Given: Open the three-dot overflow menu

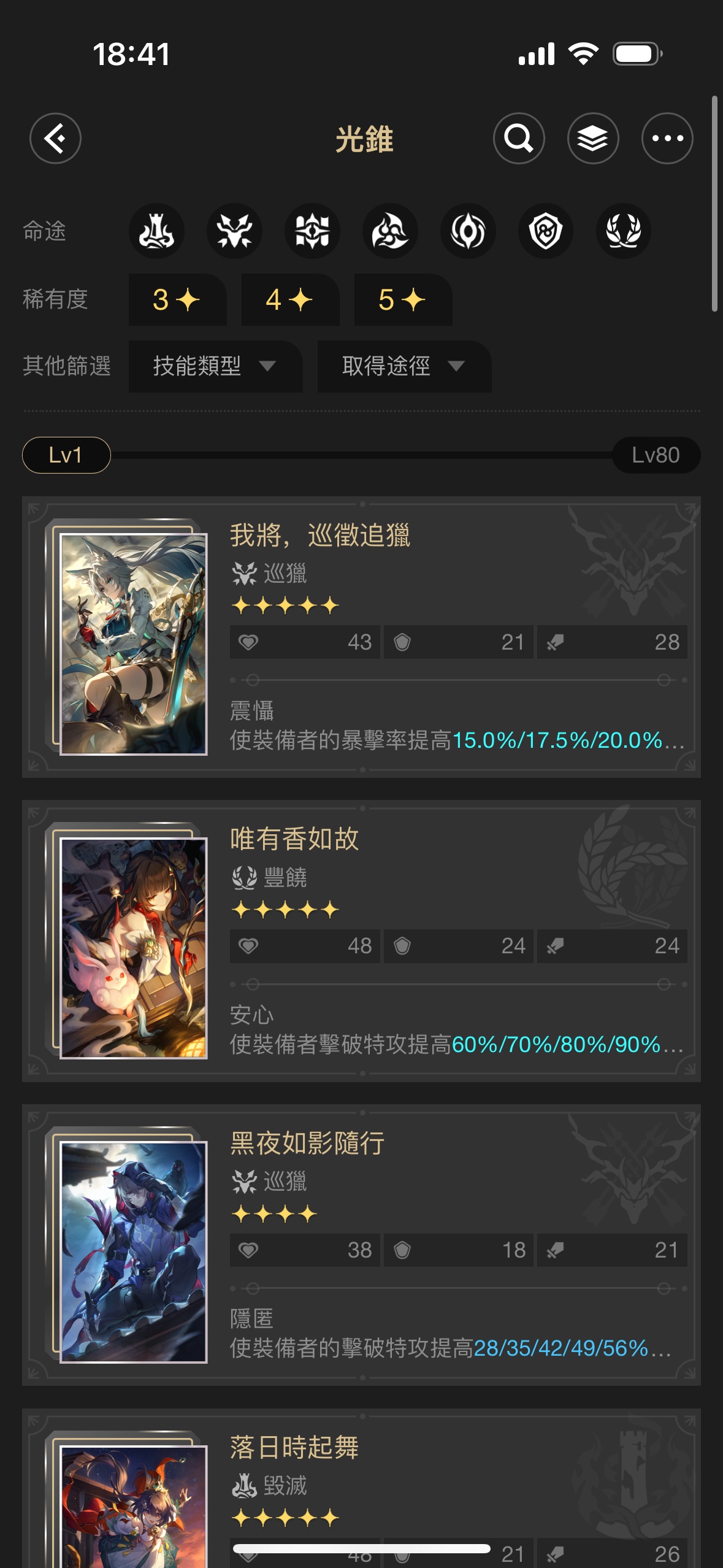Looking at the screenshot, I should click(x=667, y=139).
